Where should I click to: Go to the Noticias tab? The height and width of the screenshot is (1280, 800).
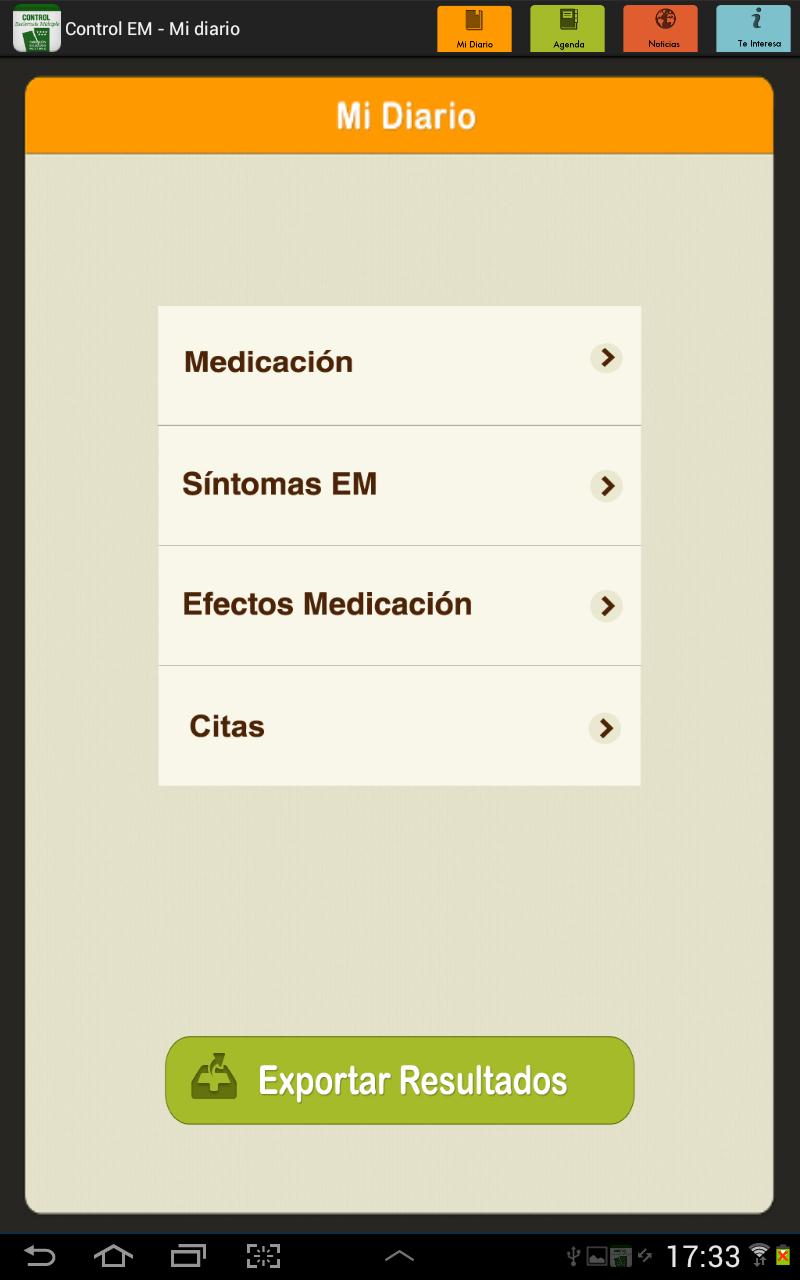(x=660, y=29)
